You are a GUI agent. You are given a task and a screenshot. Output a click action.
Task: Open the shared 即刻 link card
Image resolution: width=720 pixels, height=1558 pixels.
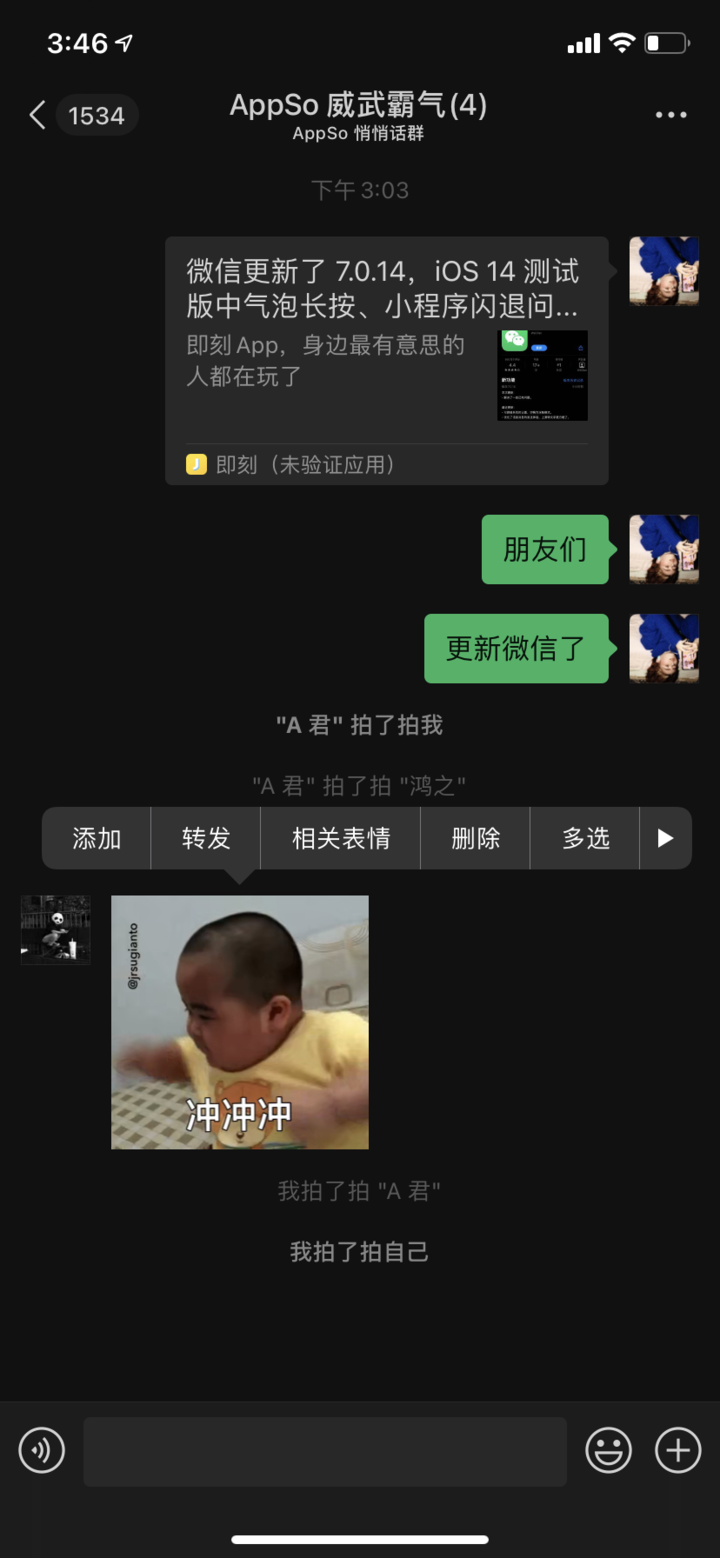pos(386,360)
